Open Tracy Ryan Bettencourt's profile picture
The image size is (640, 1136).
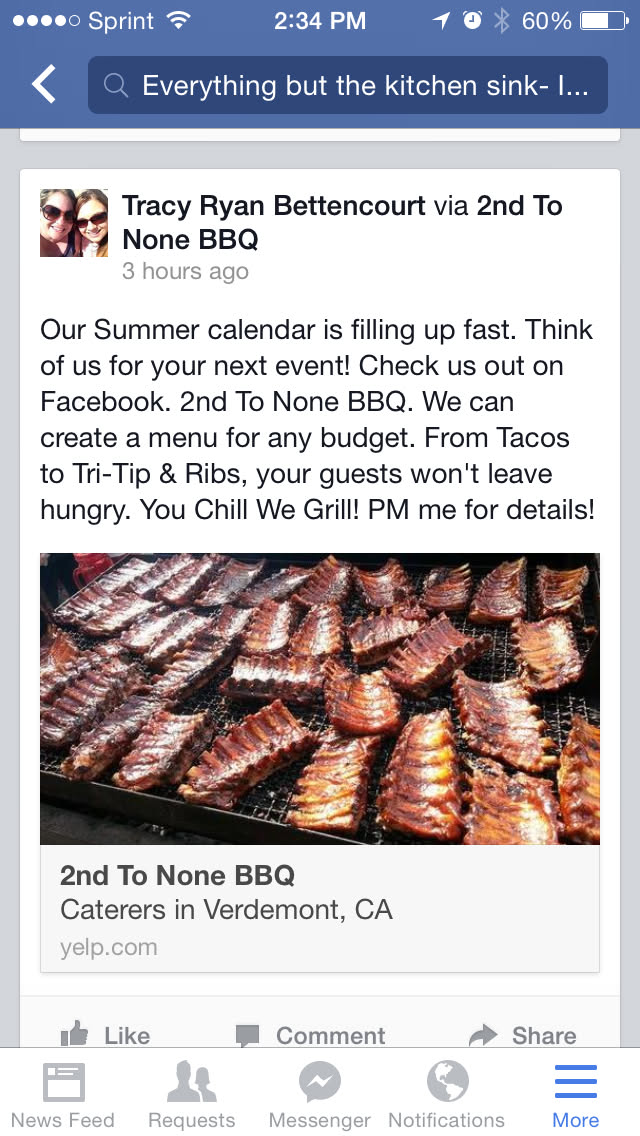coord(74,223)
